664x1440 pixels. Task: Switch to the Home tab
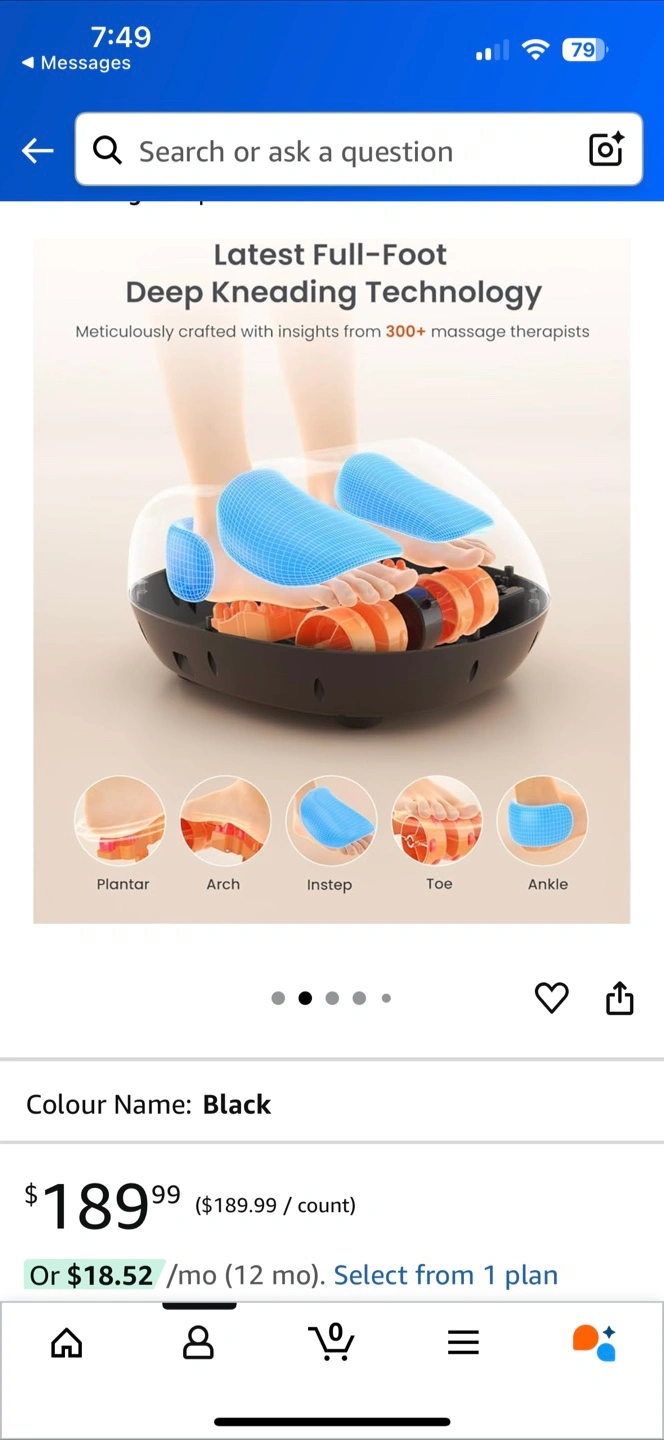[67, 1342]
